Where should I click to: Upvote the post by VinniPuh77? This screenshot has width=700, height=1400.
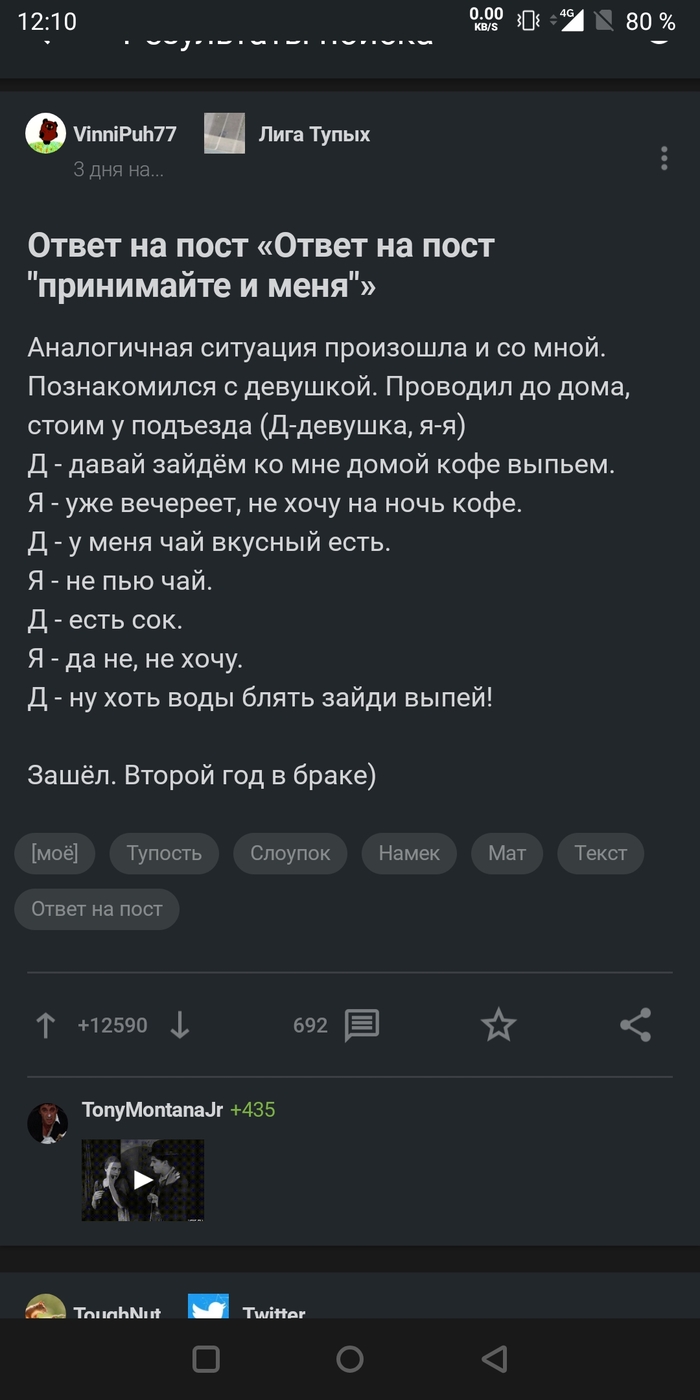tap(46, 1025)
